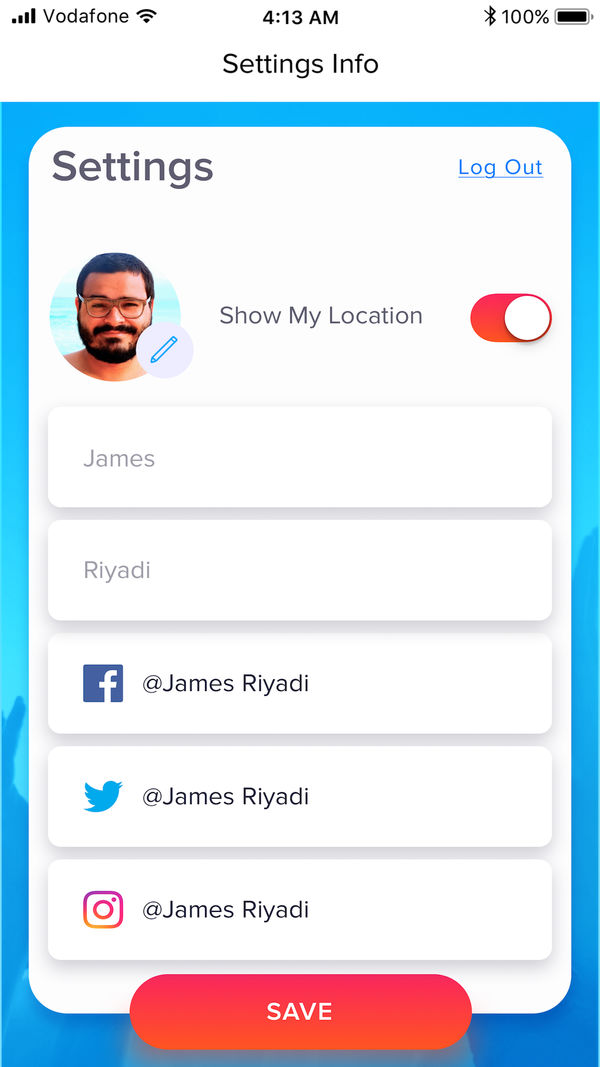
Task: Open the Instagram account row
Action: (x=299, y=909)
